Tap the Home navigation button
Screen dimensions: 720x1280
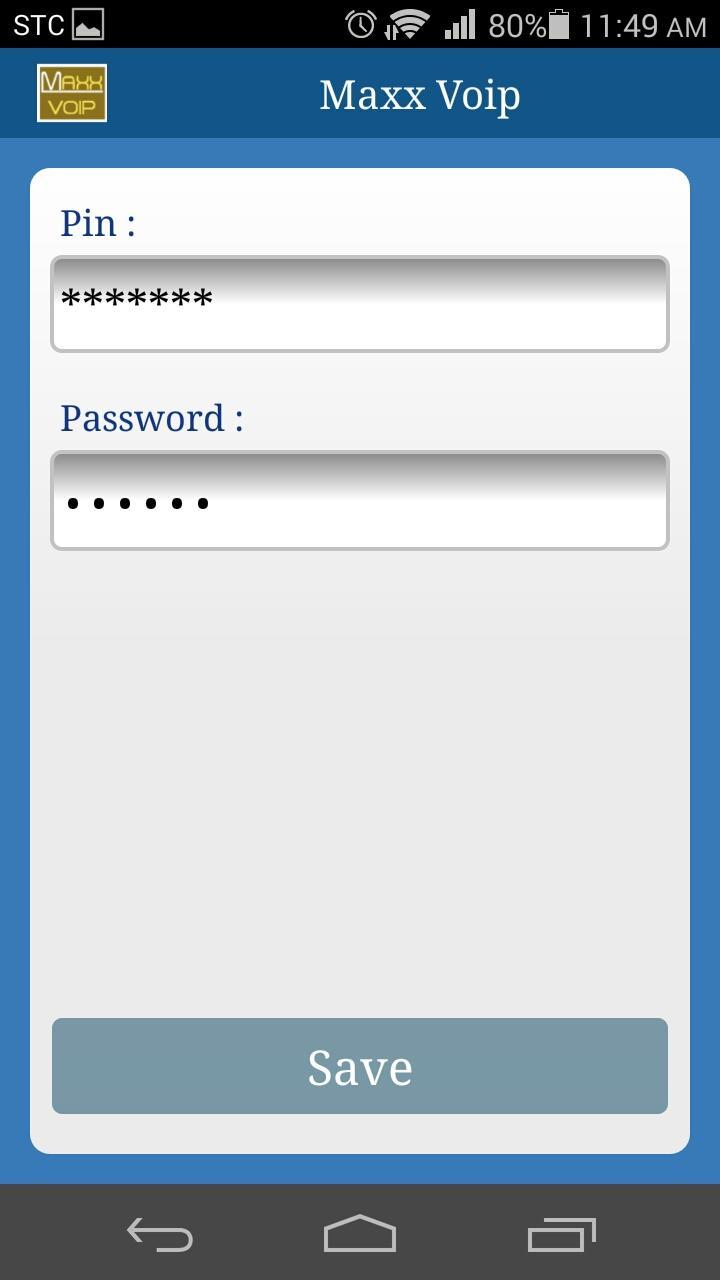coord(359,1236)
